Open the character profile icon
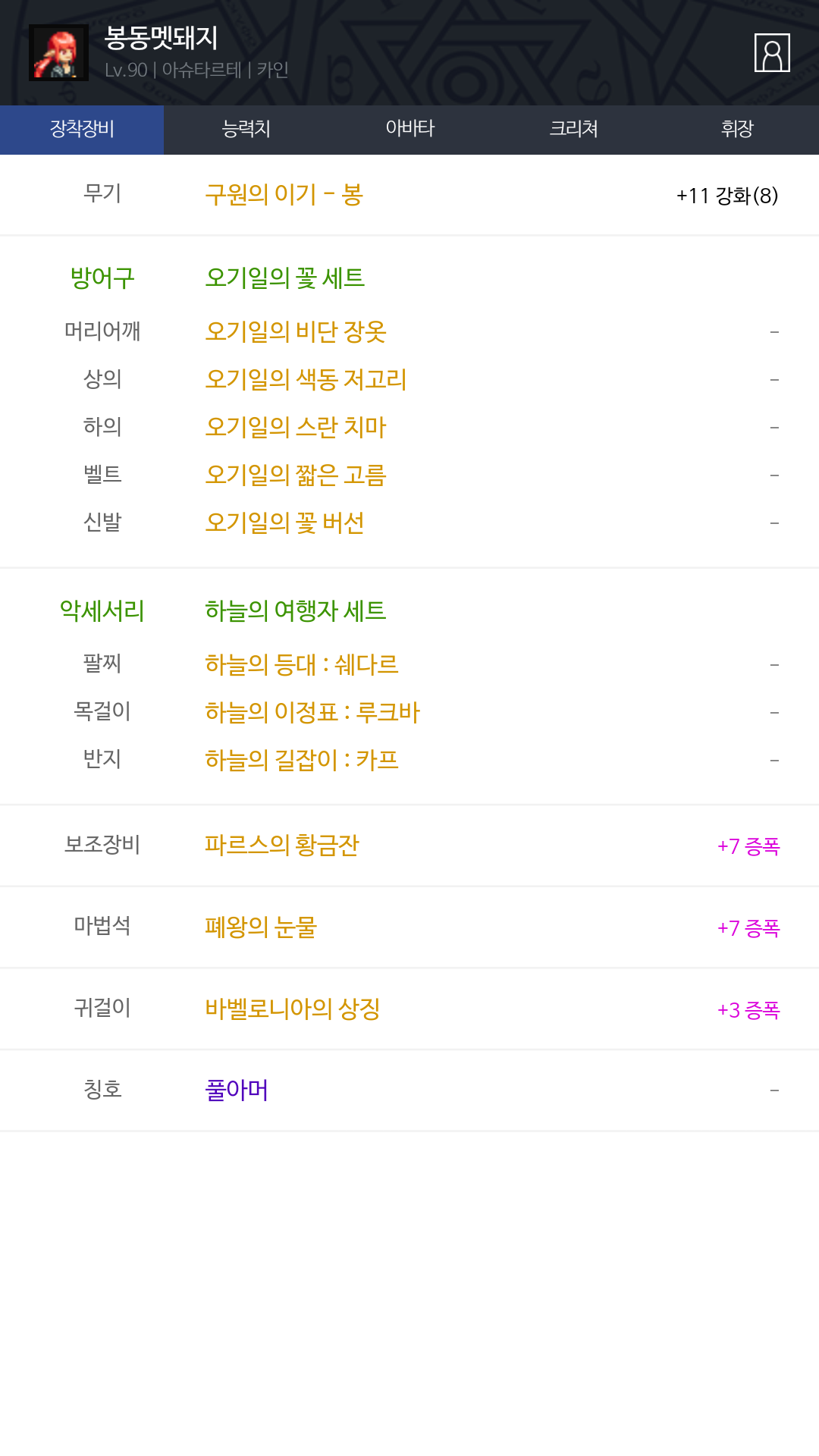The width and height of the screenshot is (819, 1456). tap(772, 52)
